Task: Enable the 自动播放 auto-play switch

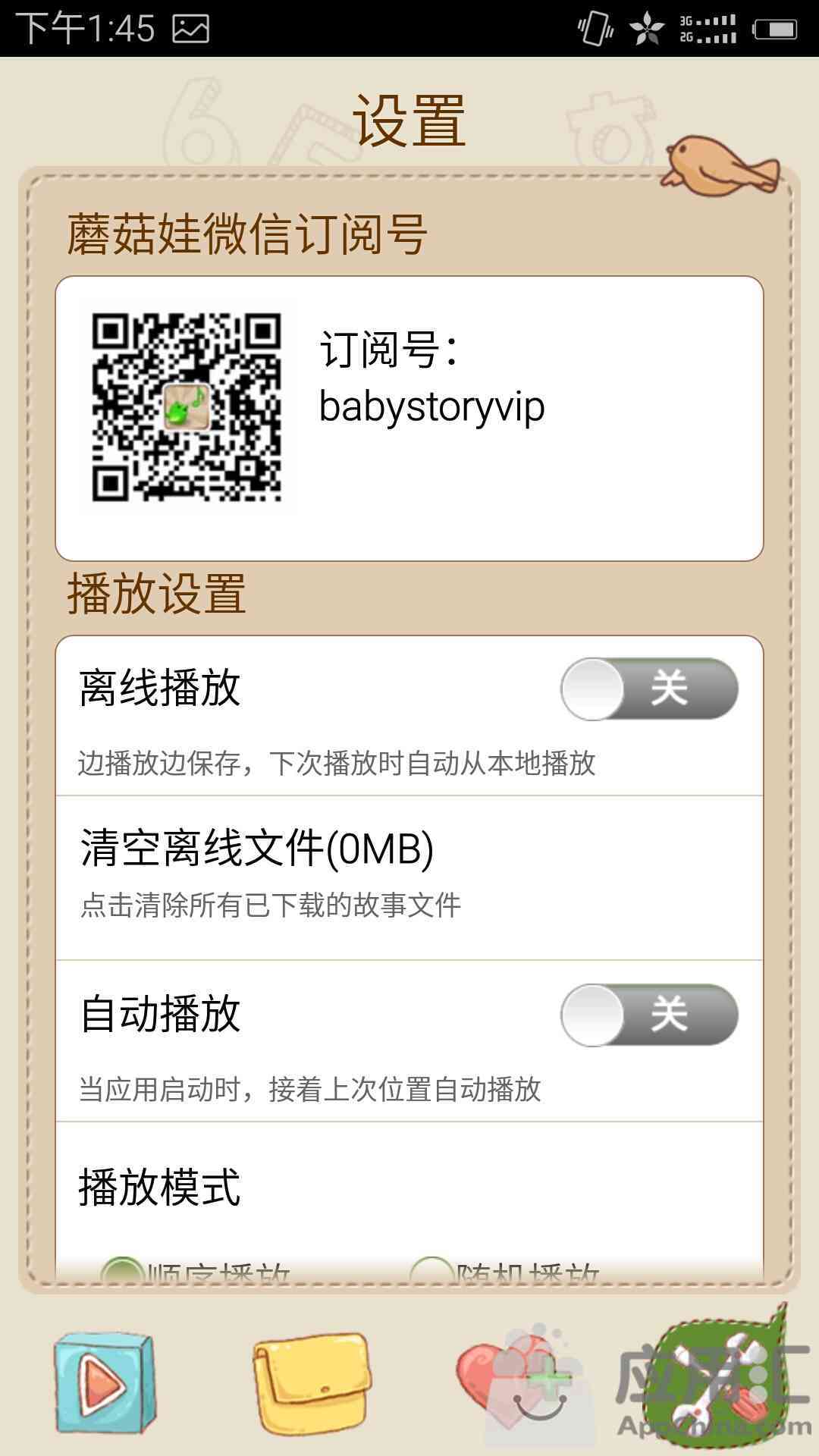Action: coord(649,1015)
